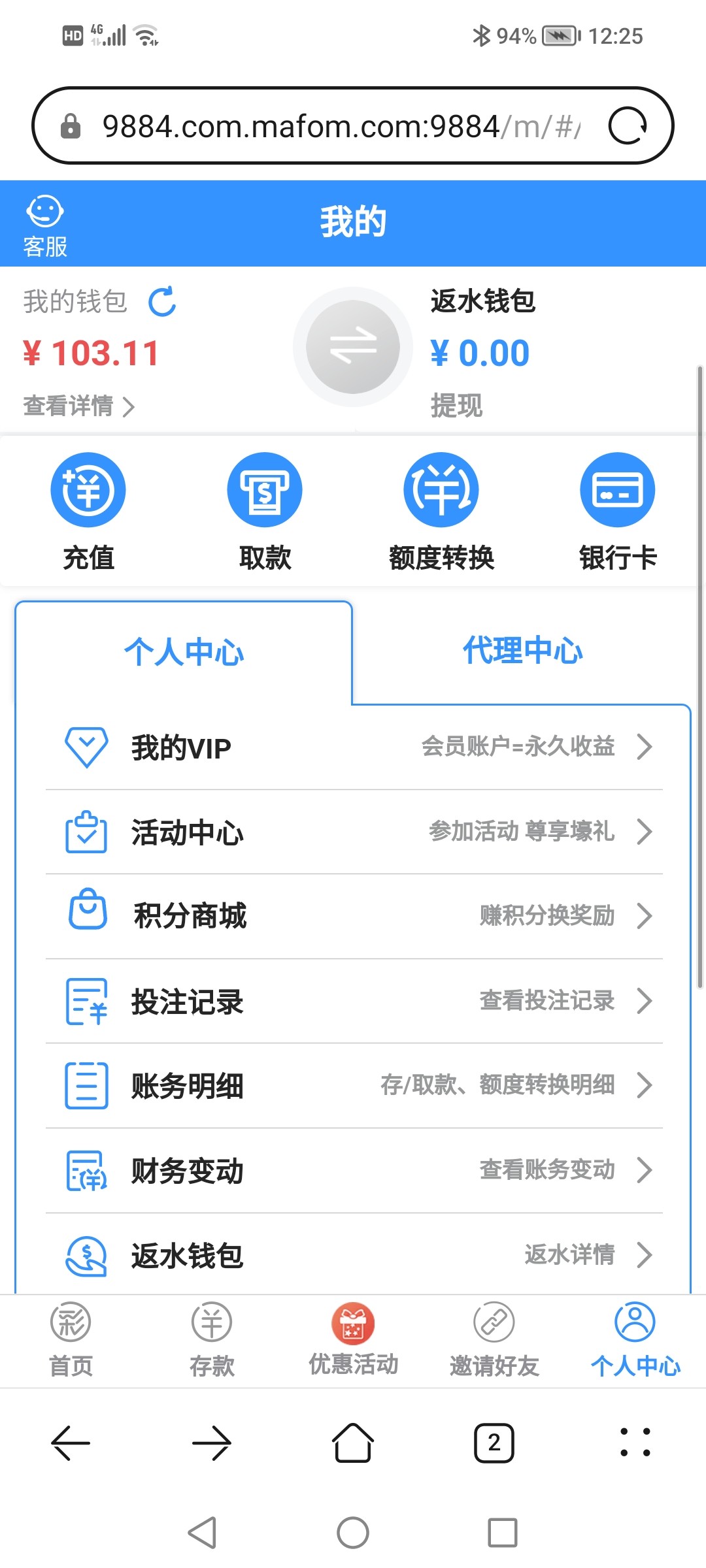Click the 提现 withdraw link
Screen dimensions: 706x1568
(x=456, y=406)
